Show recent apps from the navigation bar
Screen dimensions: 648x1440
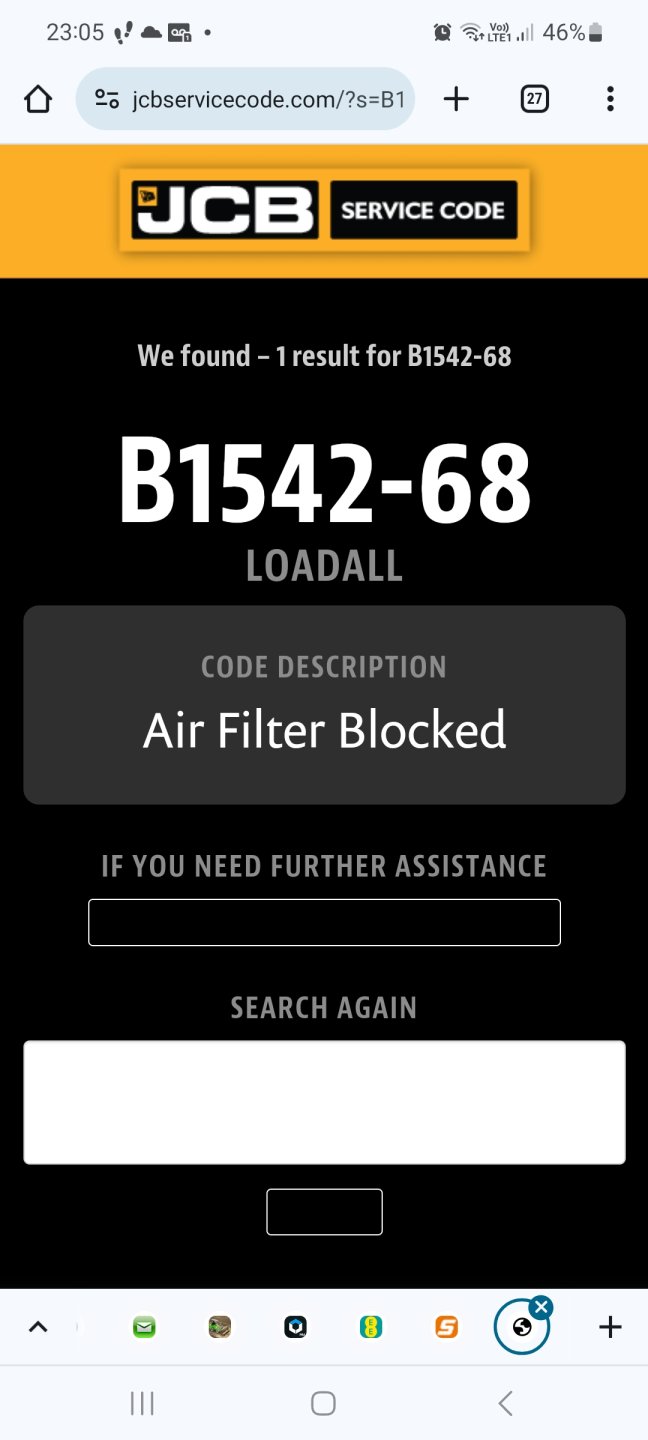click(142, 1403)
